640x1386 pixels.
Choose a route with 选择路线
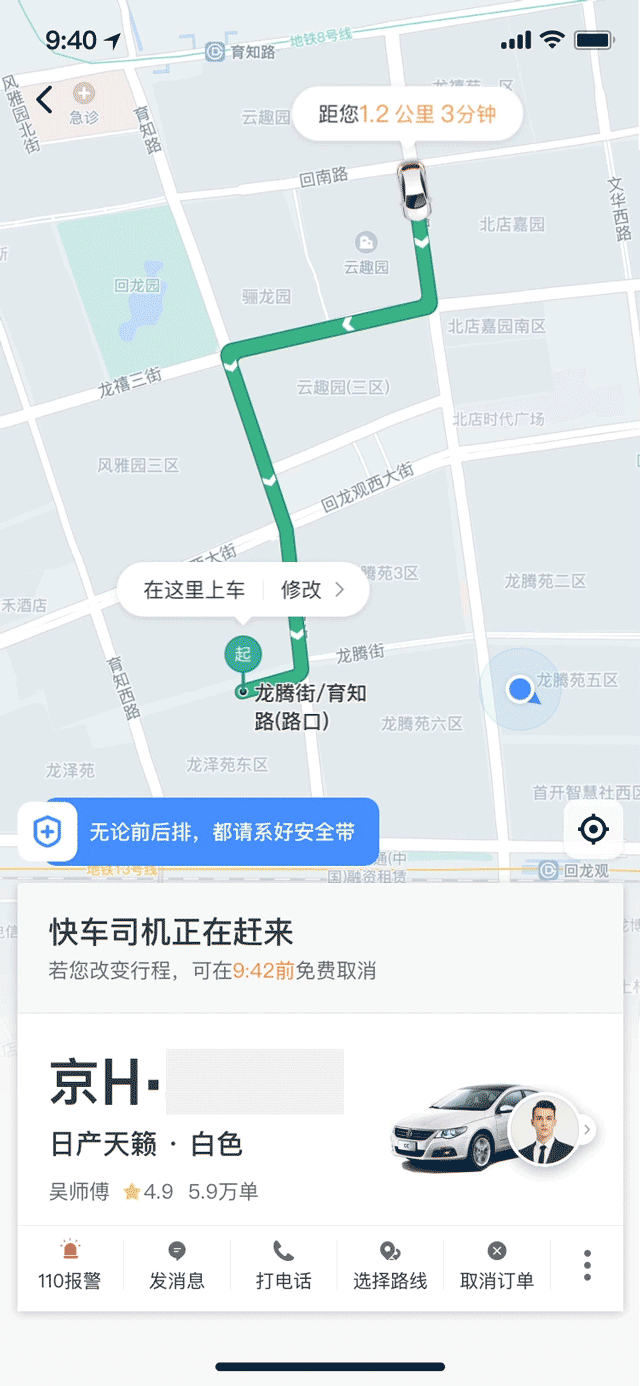390,1265
